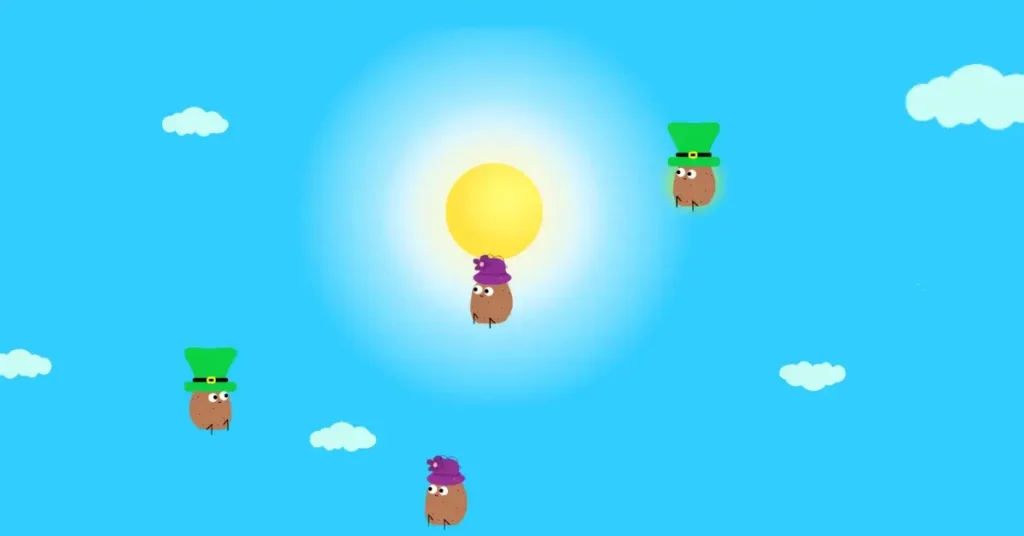Tap the glowing potato with the green hat

point(693,181)
